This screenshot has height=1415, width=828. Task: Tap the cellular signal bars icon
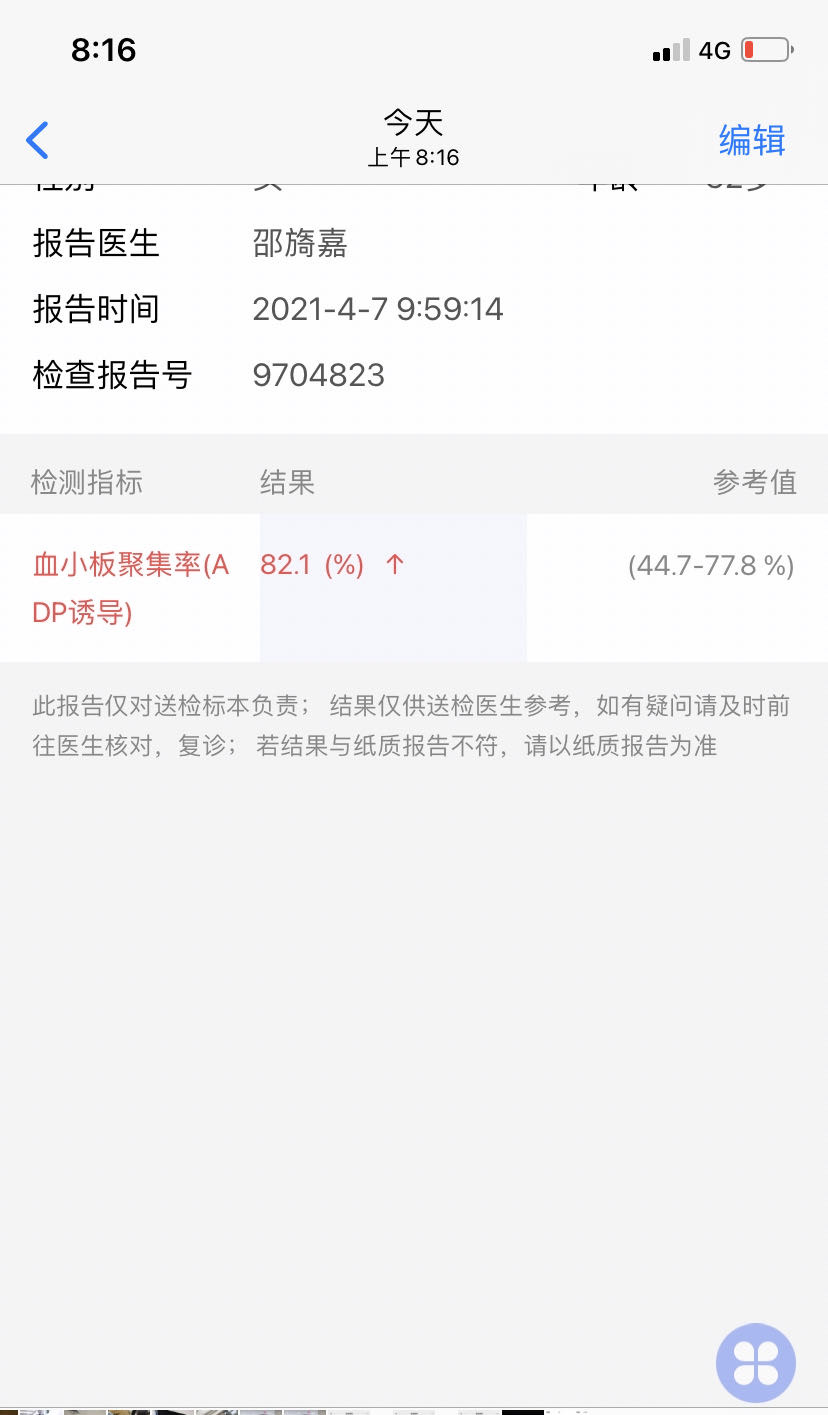tap(671, 49)
